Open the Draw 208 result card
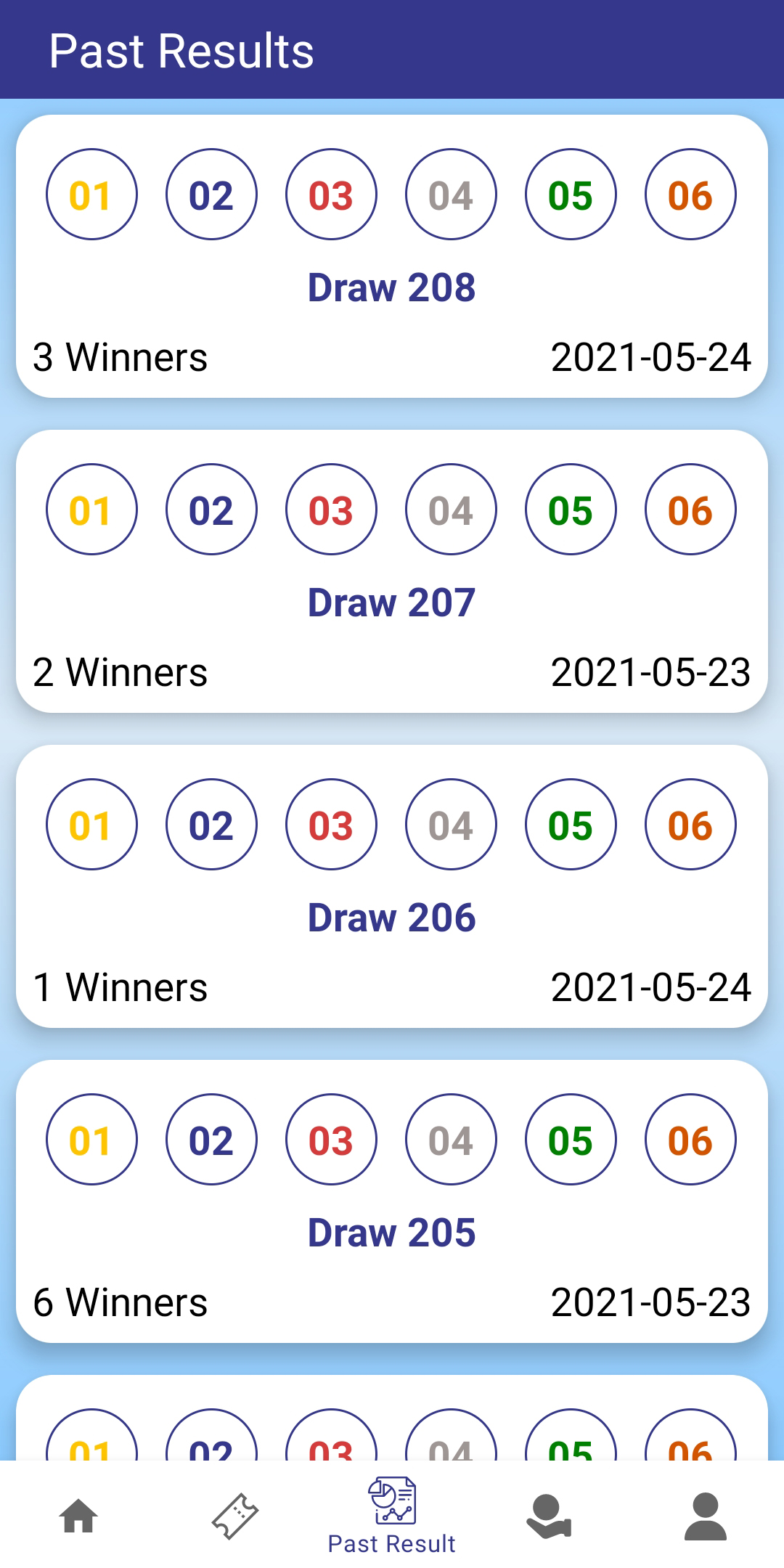Screen dimensions: 784x1568 point(392,256)
